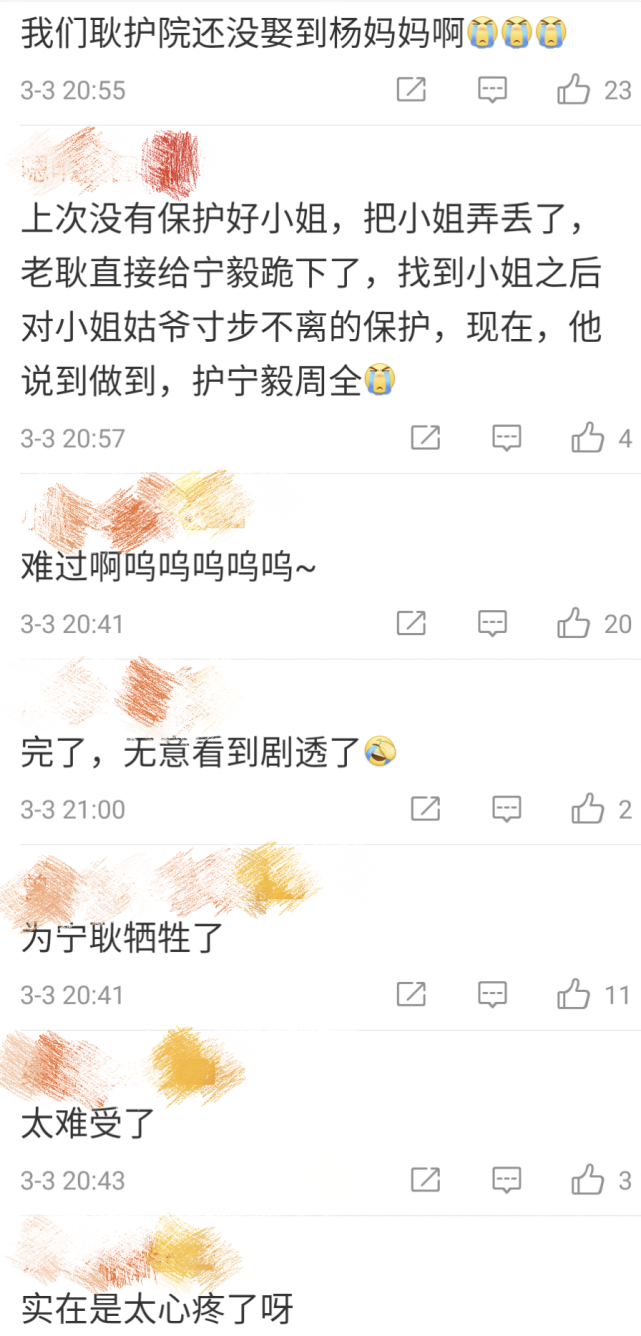Screen dimensions: 641x1336
Task: Reply to the comment about 护宁毅周全
Action: coord(507,438)
